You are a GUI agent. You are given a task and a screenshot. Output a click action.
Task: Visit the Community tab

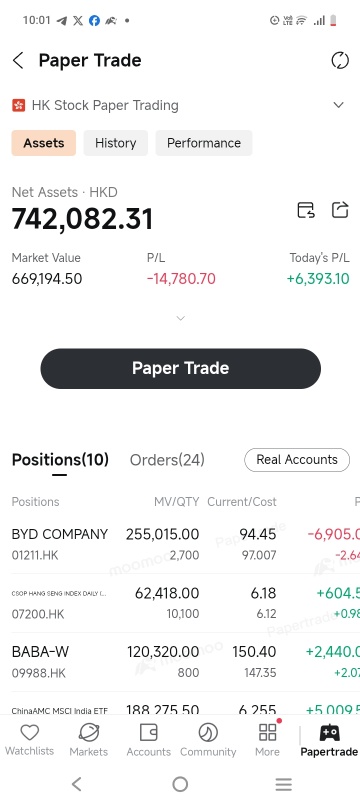click(208, 740)
